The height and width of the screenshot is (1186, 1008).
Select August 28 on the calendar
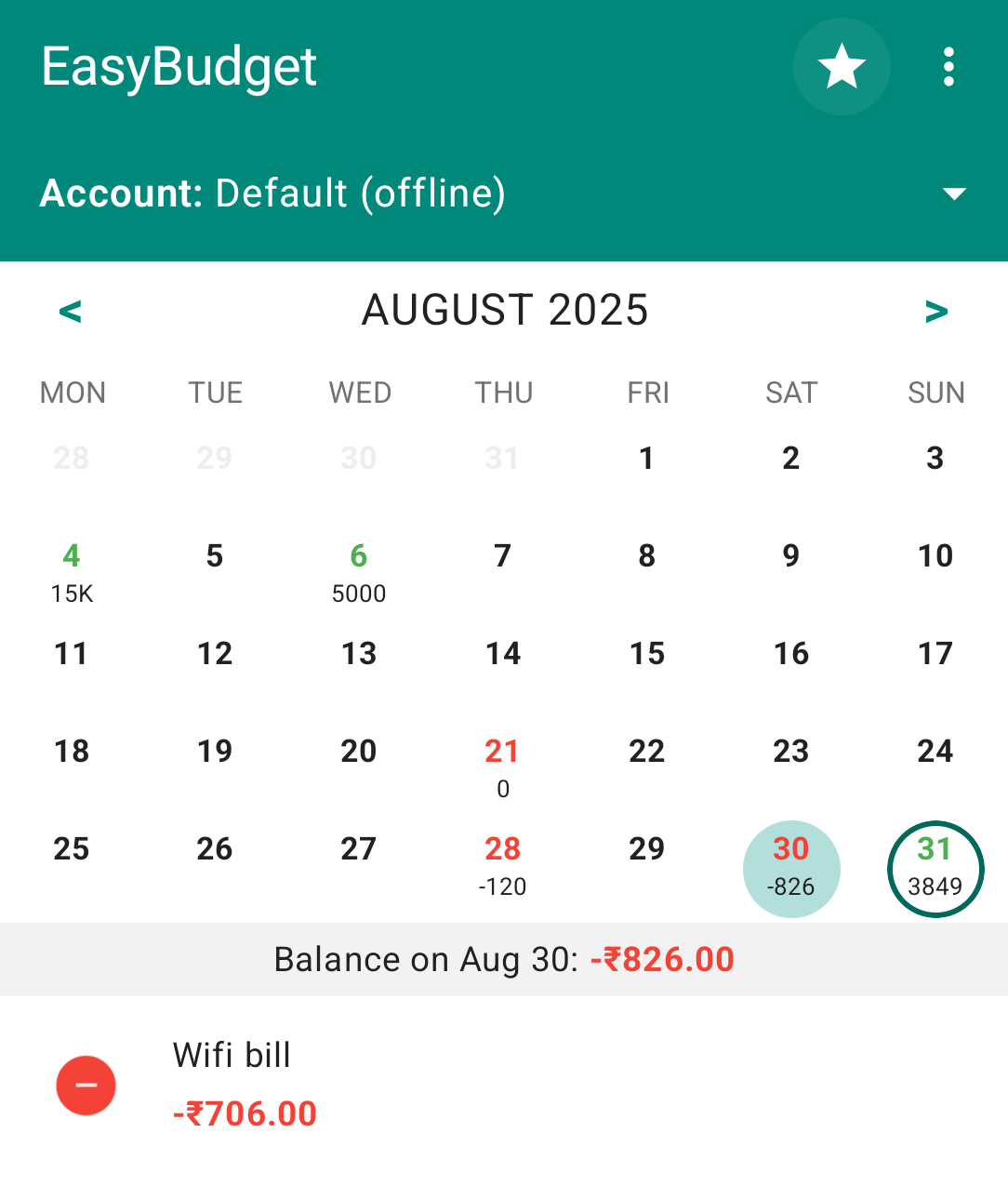tap(503, 864)
